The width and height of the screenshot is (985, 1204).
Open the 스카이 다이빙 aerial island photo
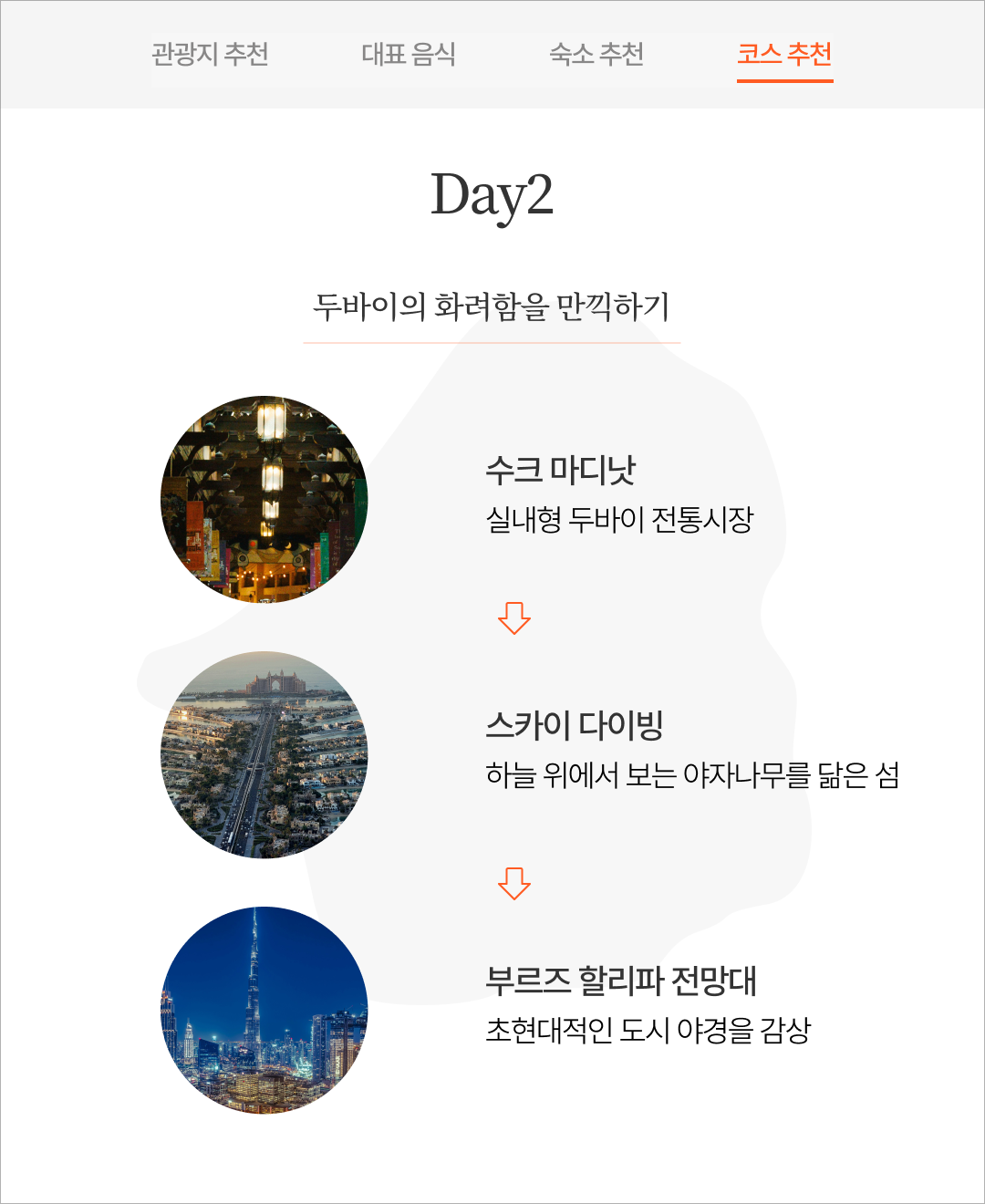pyautogui.click(x=264, y=755)
